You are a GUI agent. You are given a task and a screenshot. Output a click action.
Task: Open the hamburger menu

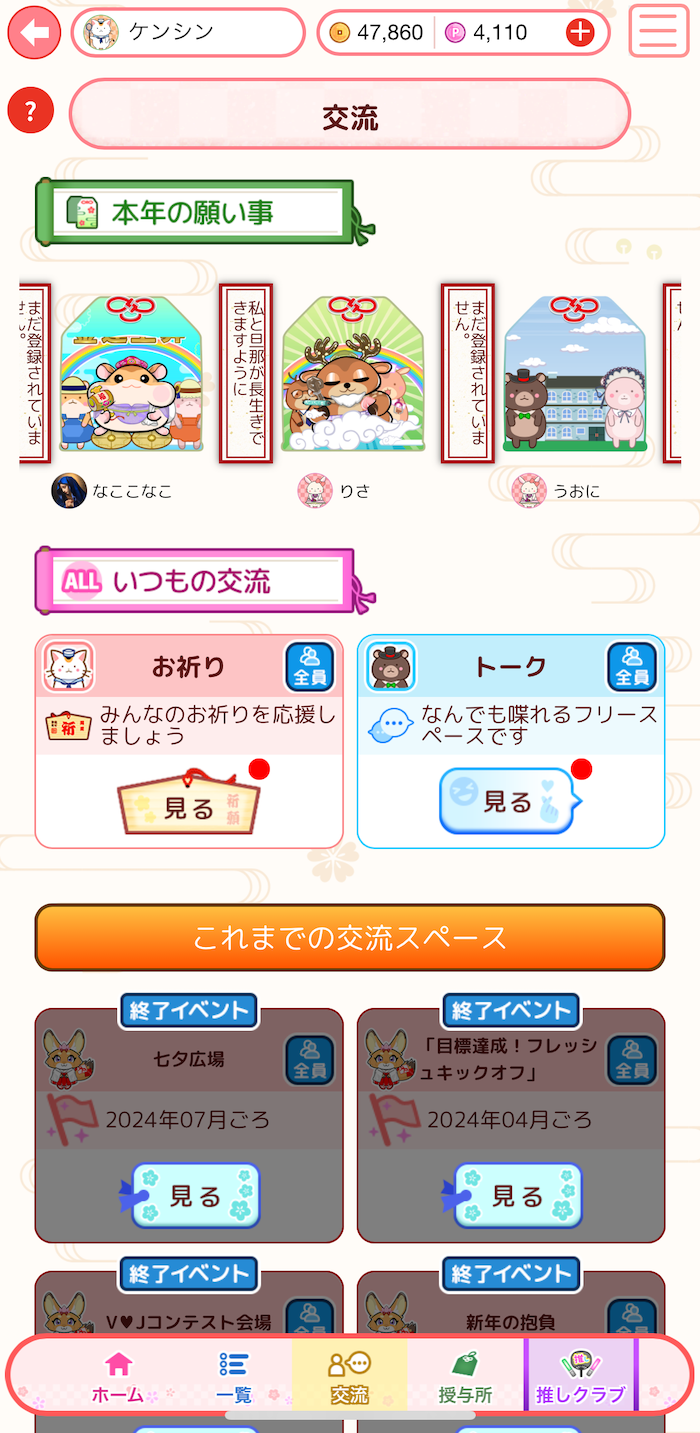pyautogui.click(x=658, y=31)
